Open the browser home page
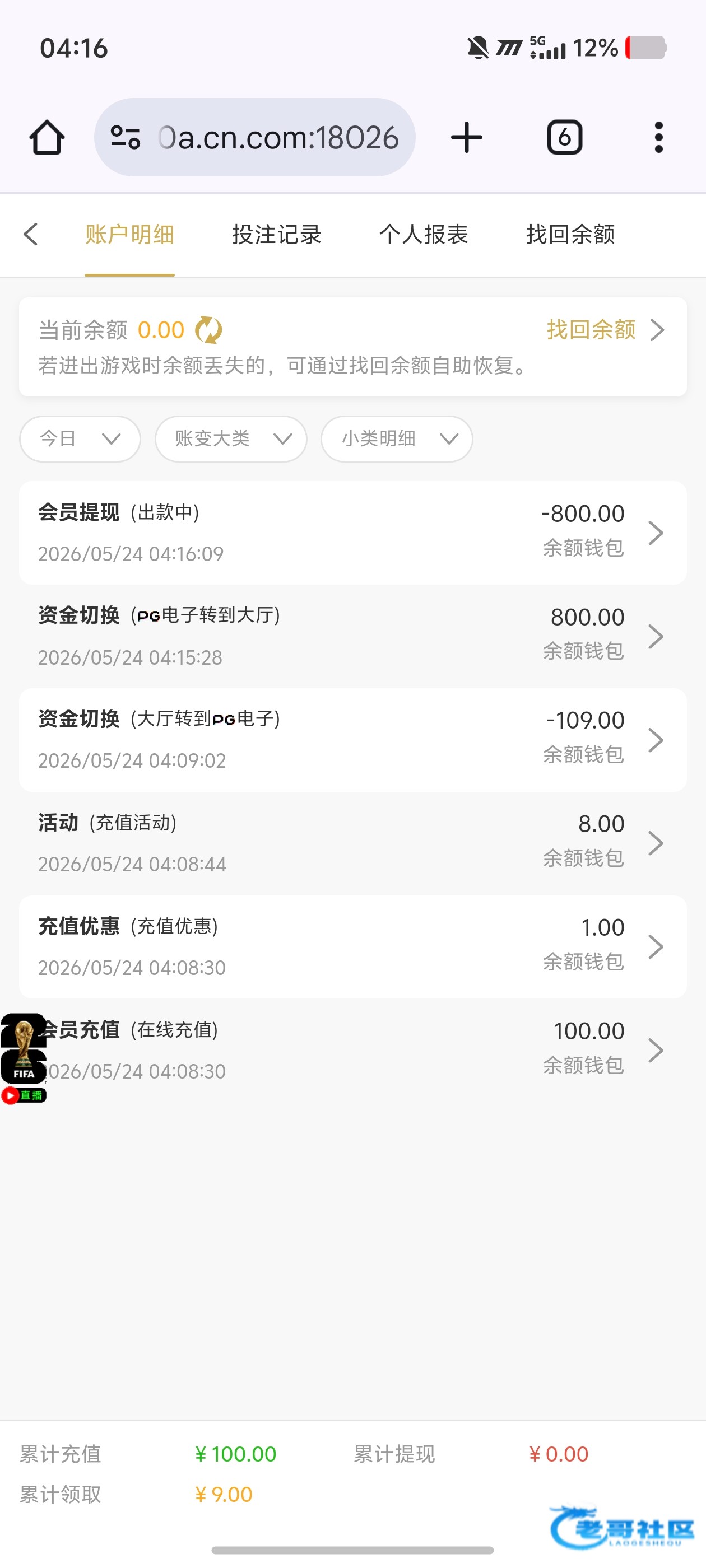The image size is (706, 1568). tap(47, 138)
